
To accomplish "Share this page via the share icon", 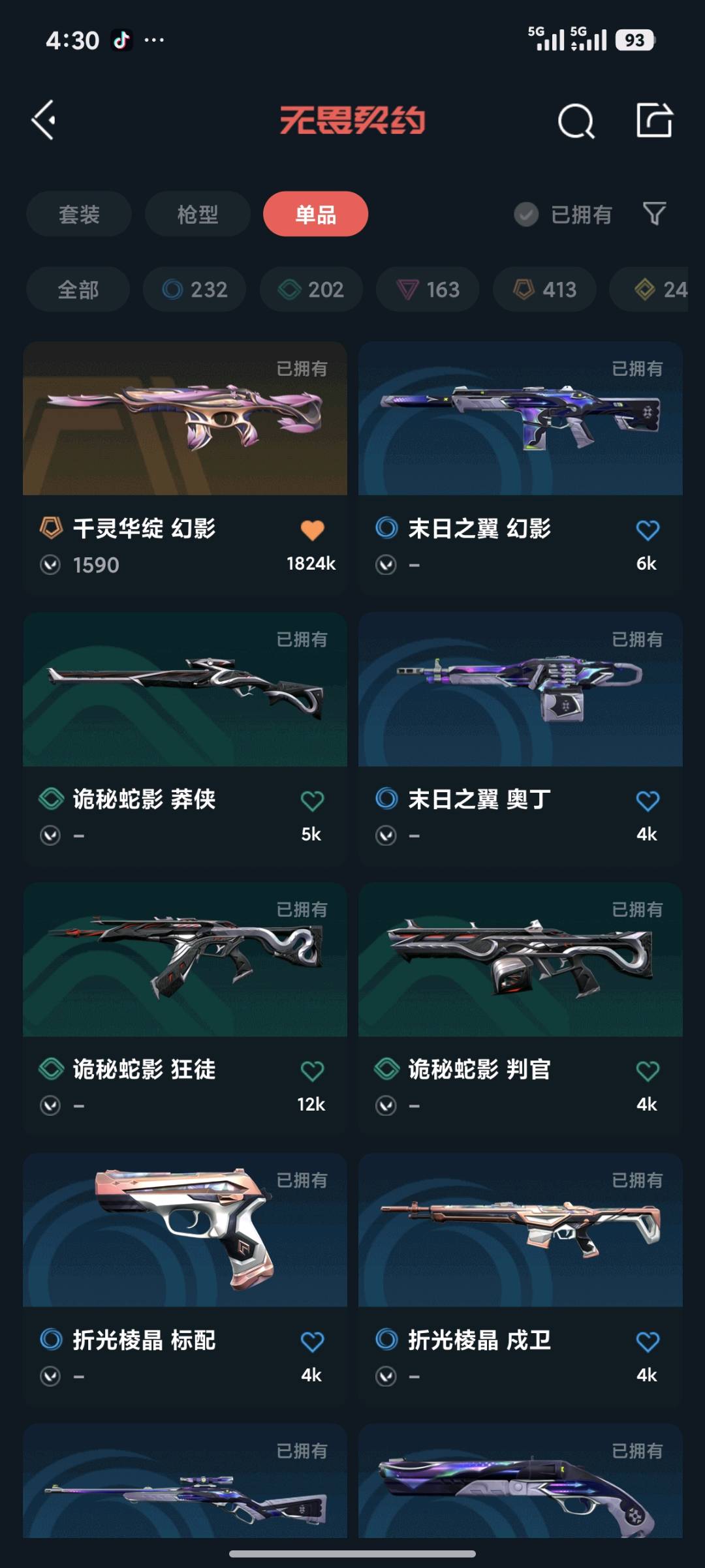I will click(x=654, y=121).
